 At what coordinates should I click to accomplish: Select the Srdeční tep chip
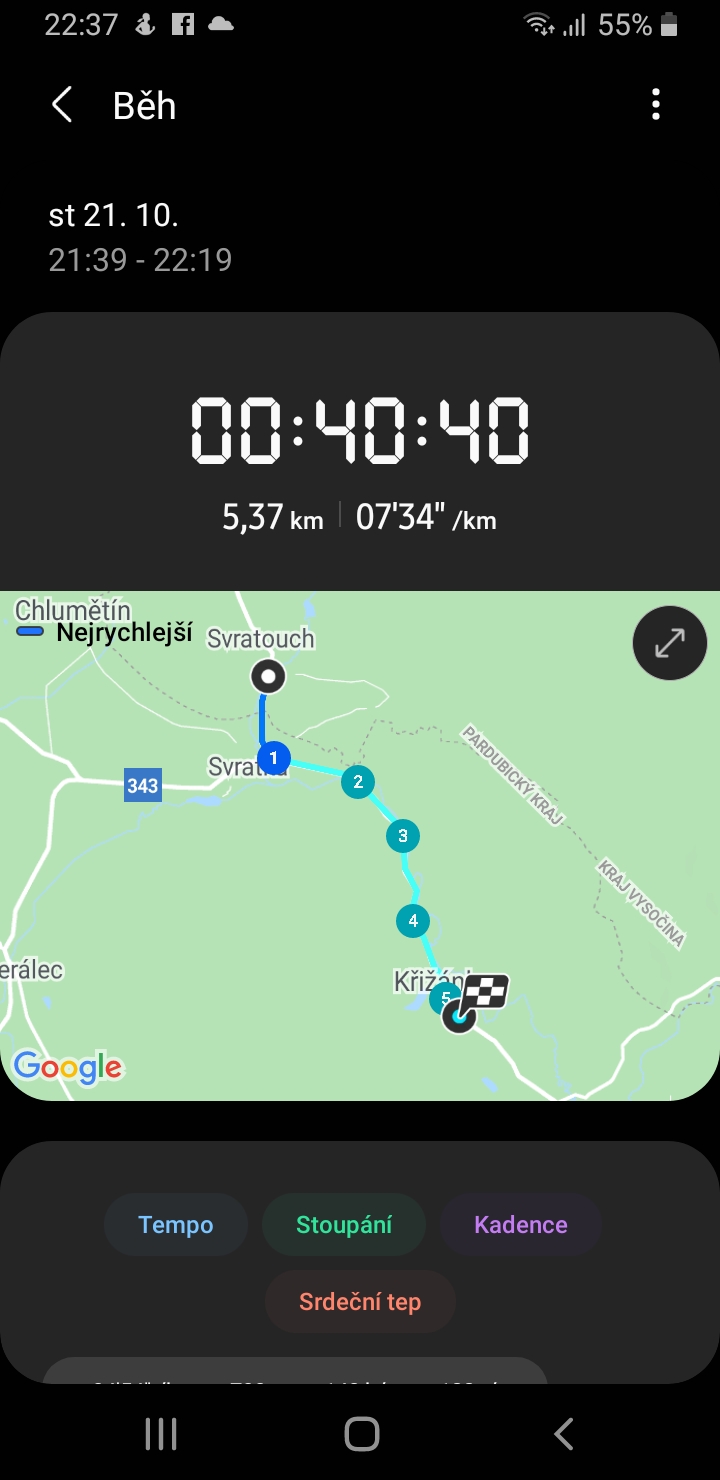[360, 1302]
